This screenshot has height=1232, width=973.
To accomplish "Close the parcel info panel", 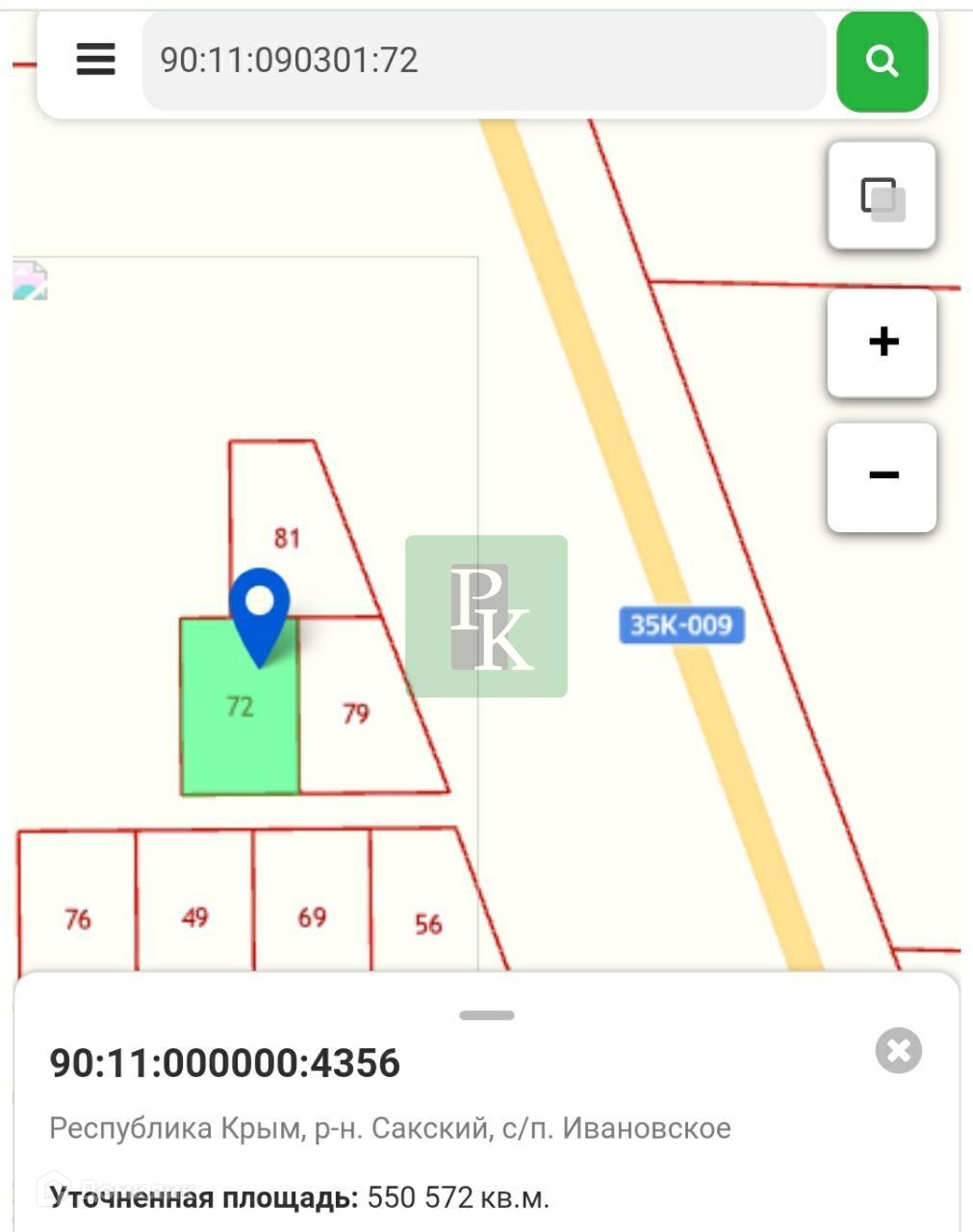I will click(898, 1050).
